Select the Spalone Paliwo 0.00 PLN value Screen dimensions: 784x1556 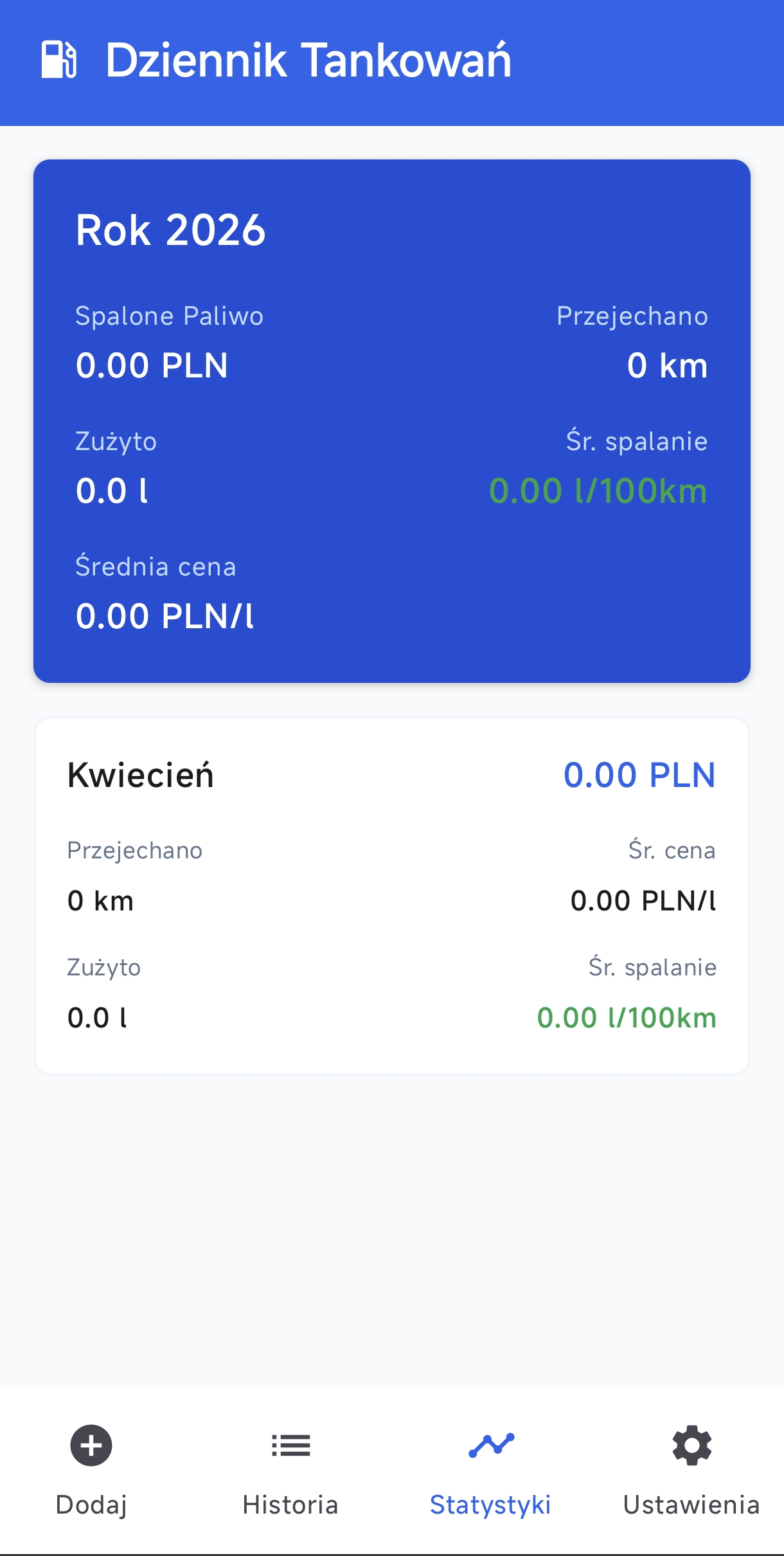click(152, 365)
